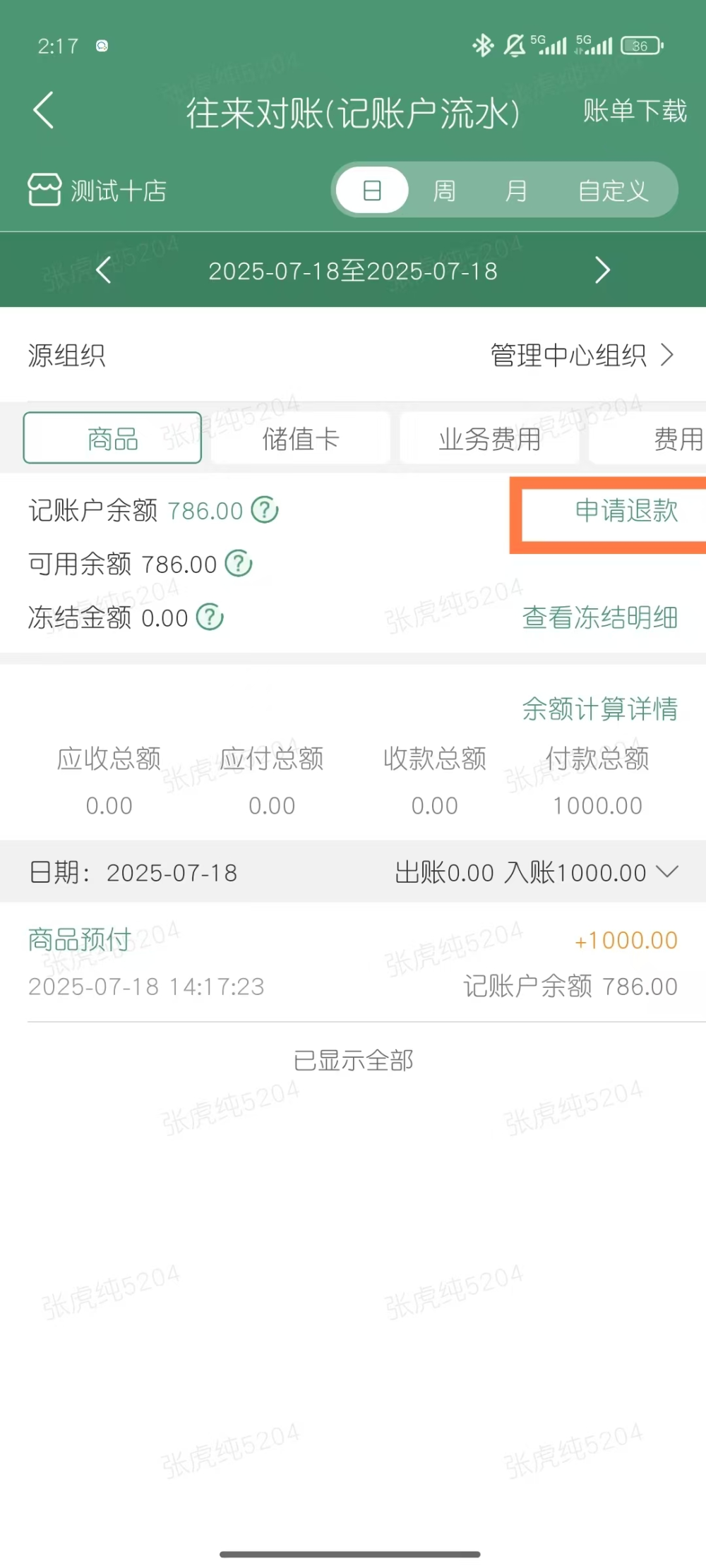
Task: Go to the next date
Action: [602, 270]
